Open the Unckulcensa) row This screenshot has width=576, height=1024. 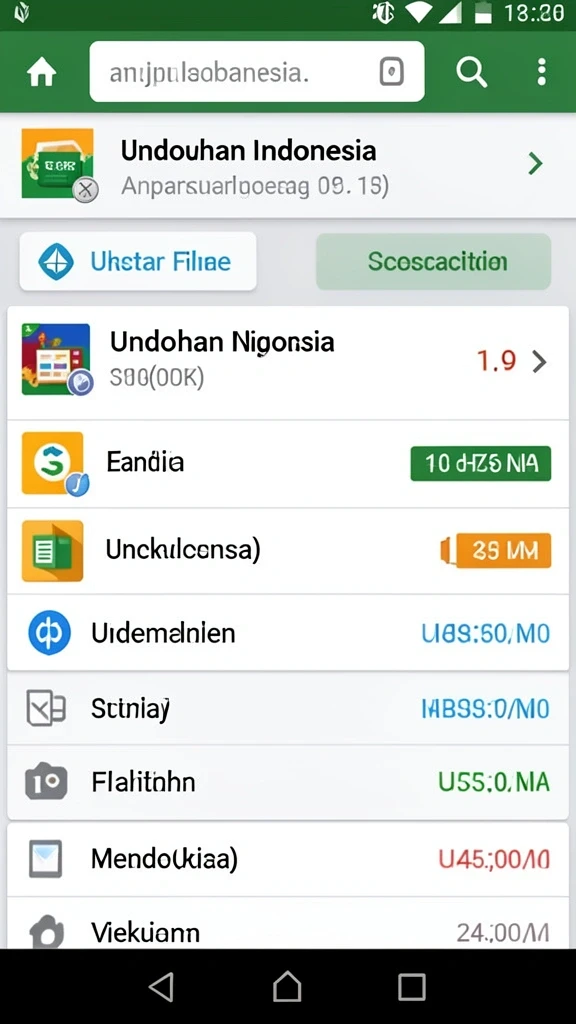coord(288,551)
